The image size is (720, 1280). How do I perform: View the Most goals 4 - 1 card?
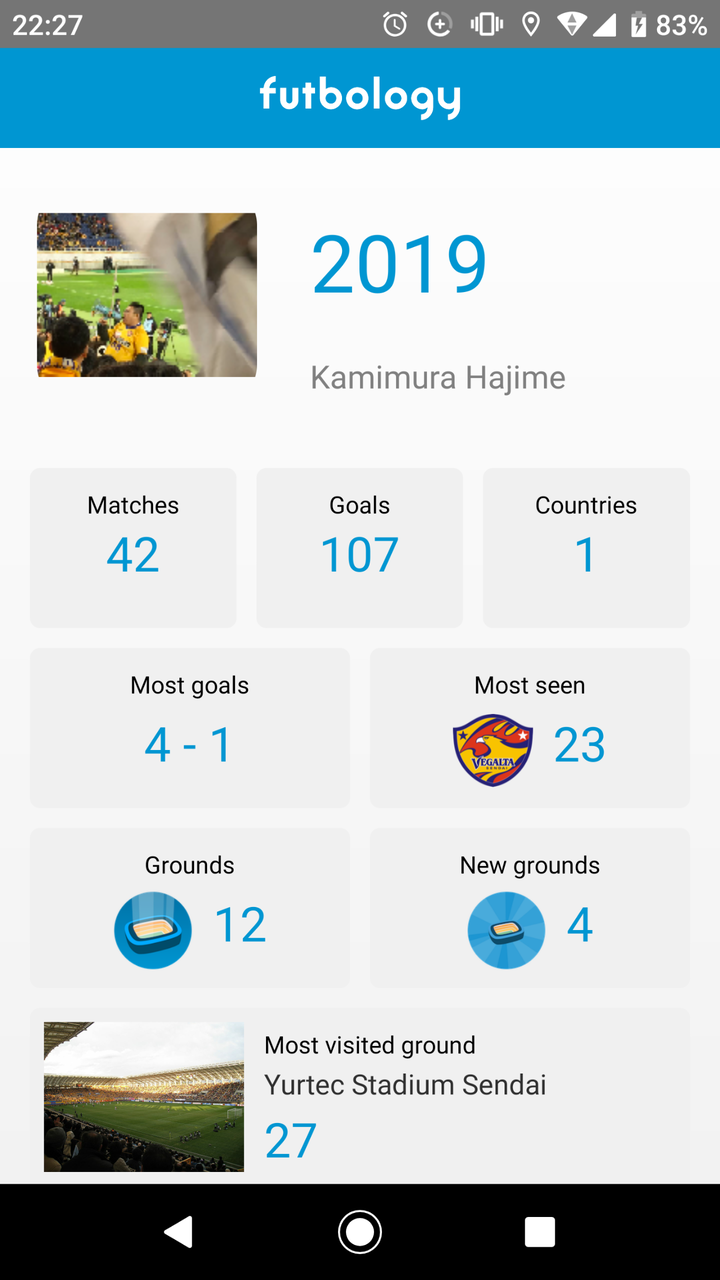[x=190, y=728]
